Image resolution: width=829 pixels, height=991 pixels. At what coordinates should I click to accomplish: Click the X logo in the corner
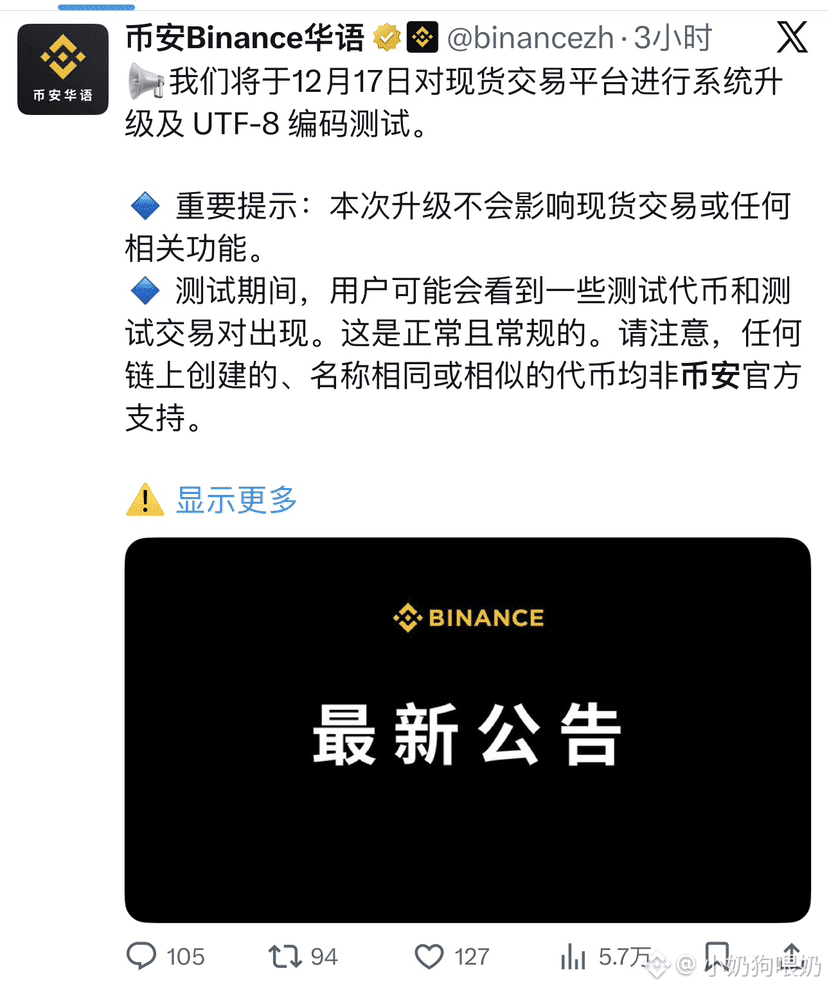pyautogui.click(x=791, y=37)
